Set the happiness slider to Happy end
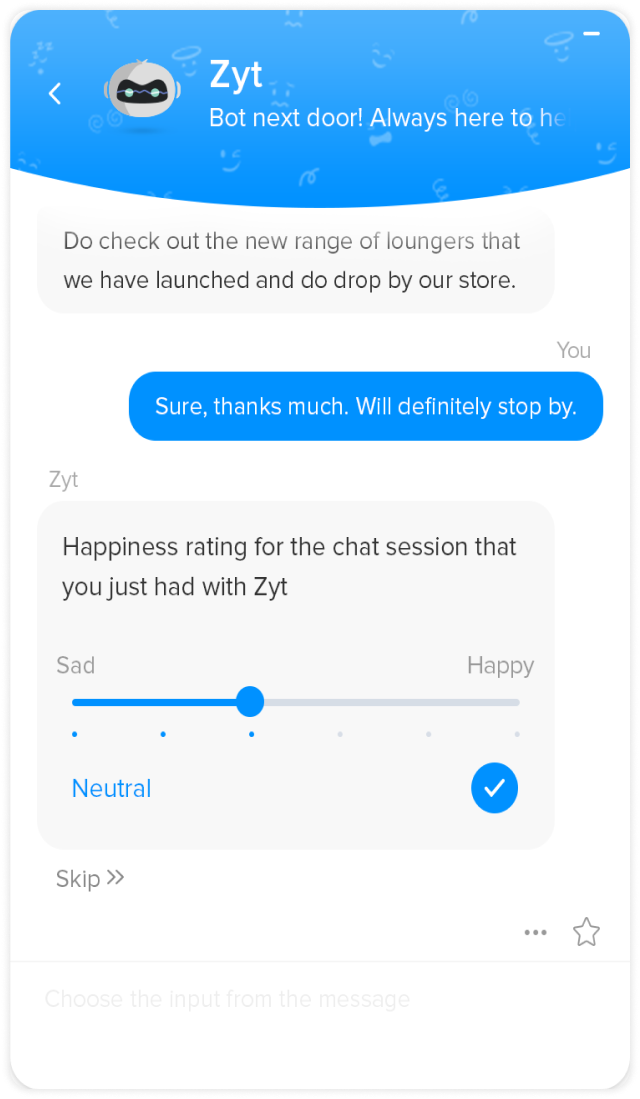The width and height of the screenshot is (640, 1099). [517, 702]
